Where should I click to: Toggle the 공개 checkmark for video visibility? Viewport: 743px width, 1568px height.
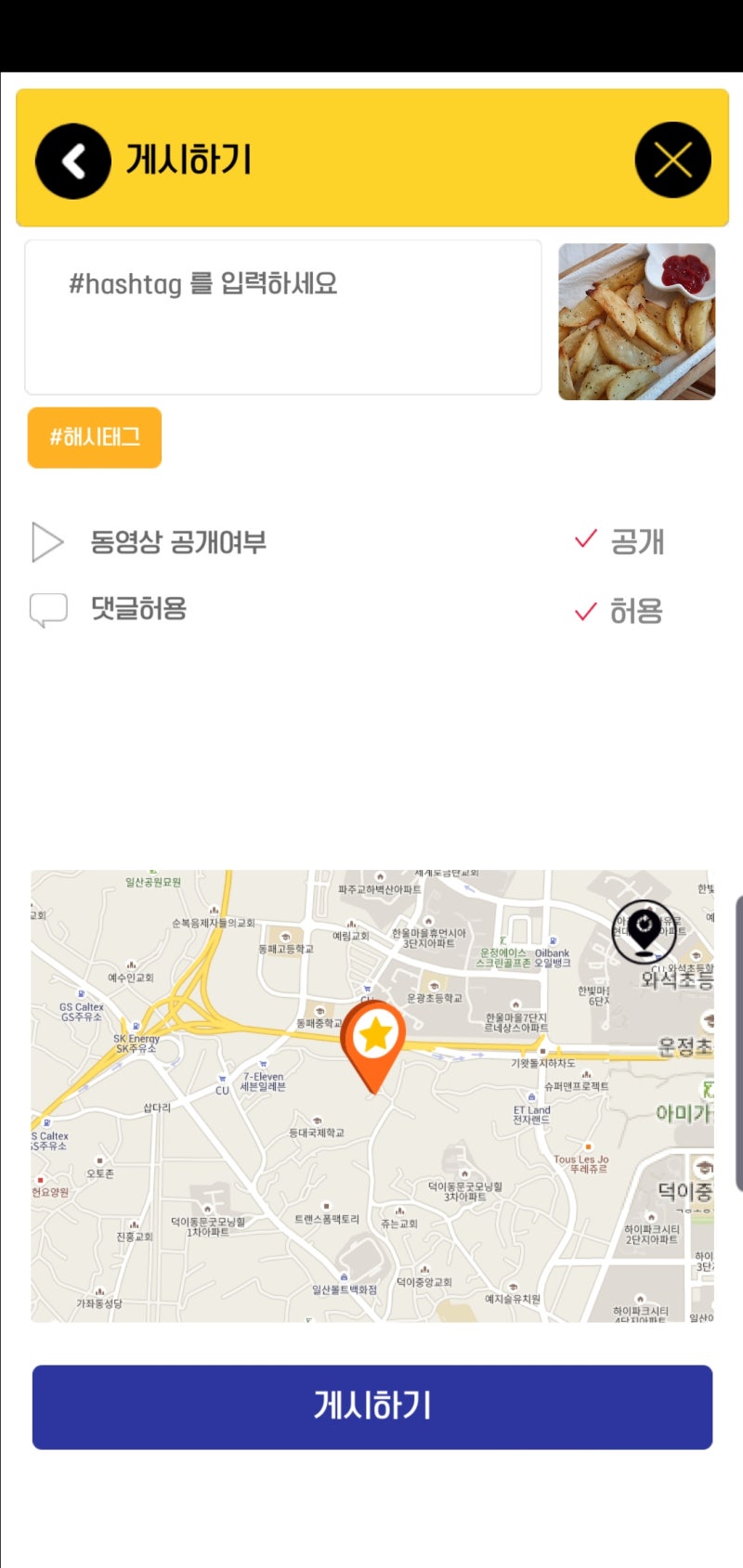click(587, 538)
